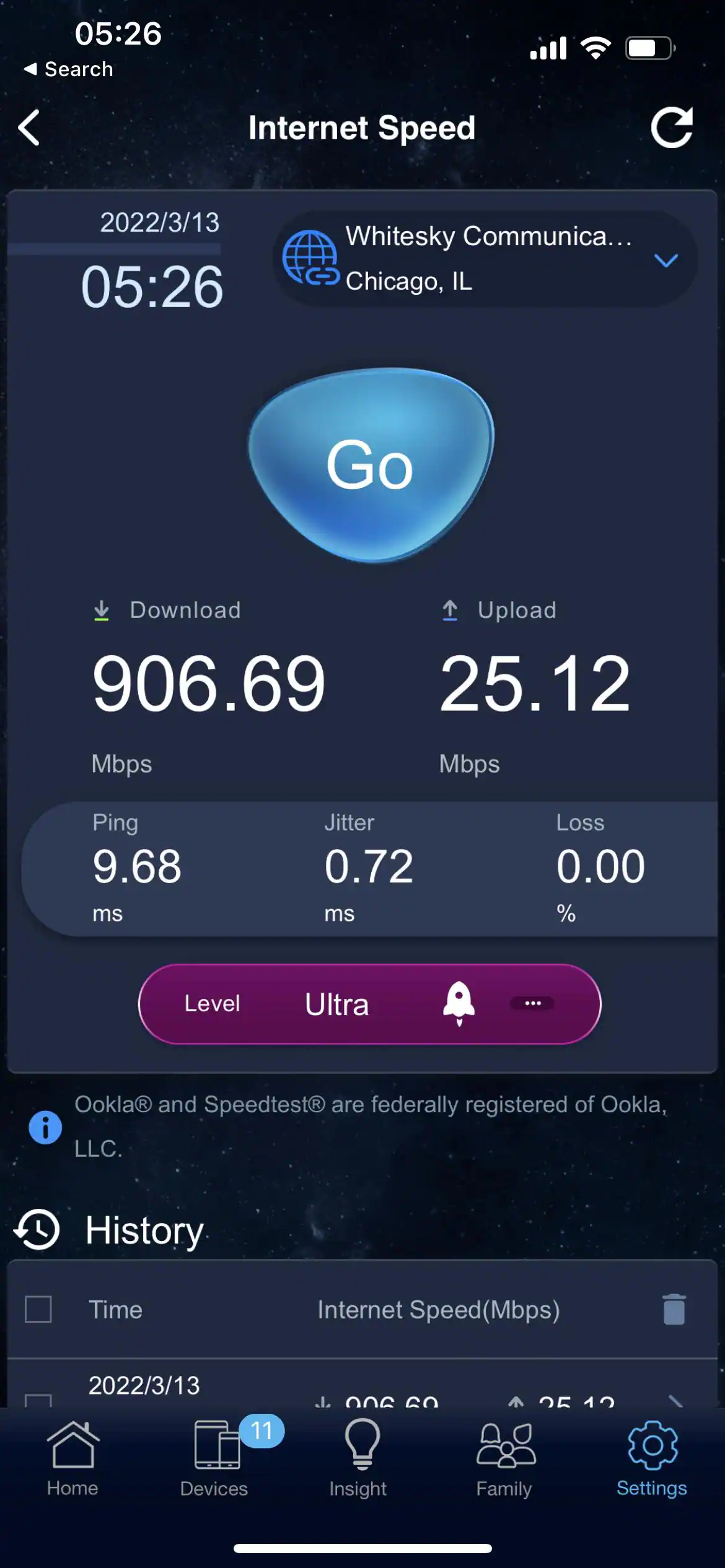
Task: Tap the History clock icon
Action: [37, 1229]
